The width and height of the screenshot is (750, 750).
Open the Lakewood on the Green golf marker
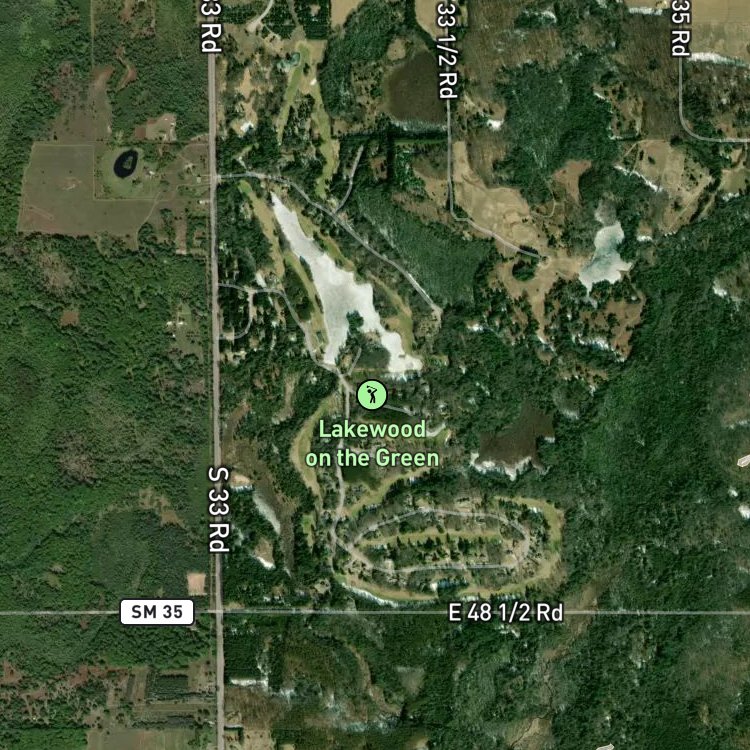[x=372, y=395]
